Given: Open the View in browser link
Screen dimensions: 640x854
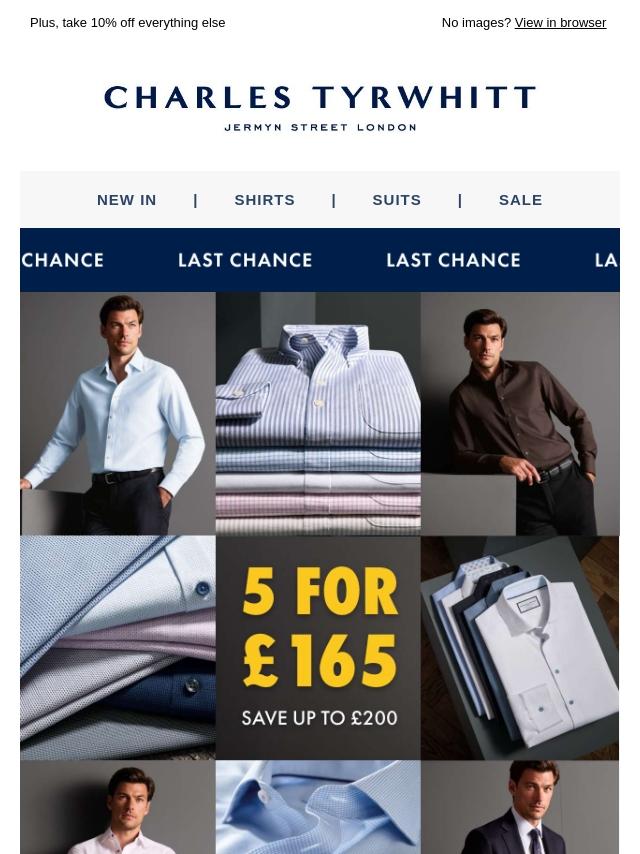Looking at the screenshot, I should pyautogui.click(x=560, y=22).
